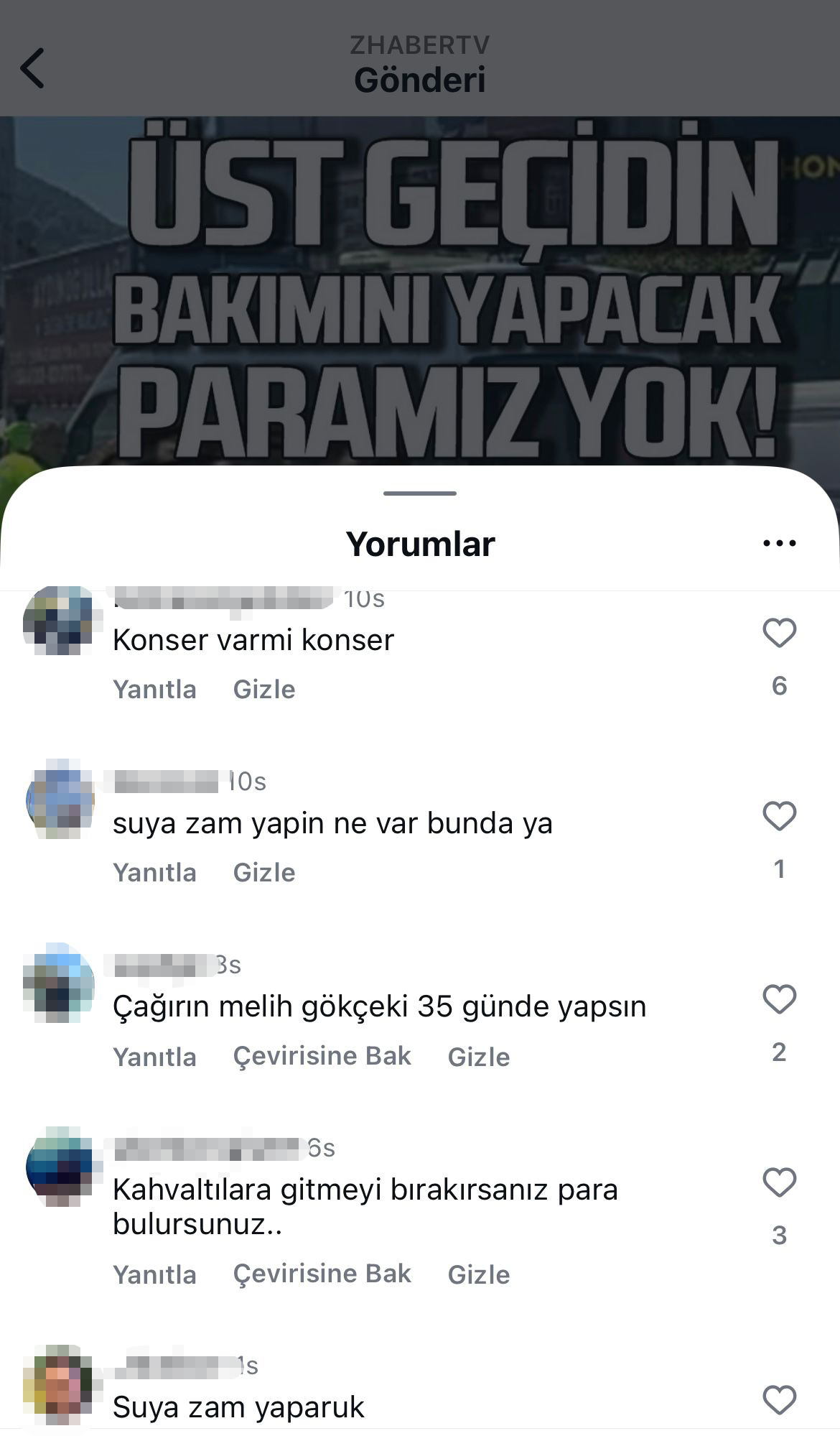Like the melih gökçek comment
The height and width of the screenshot is (1436, 840).
(779, 1000)
